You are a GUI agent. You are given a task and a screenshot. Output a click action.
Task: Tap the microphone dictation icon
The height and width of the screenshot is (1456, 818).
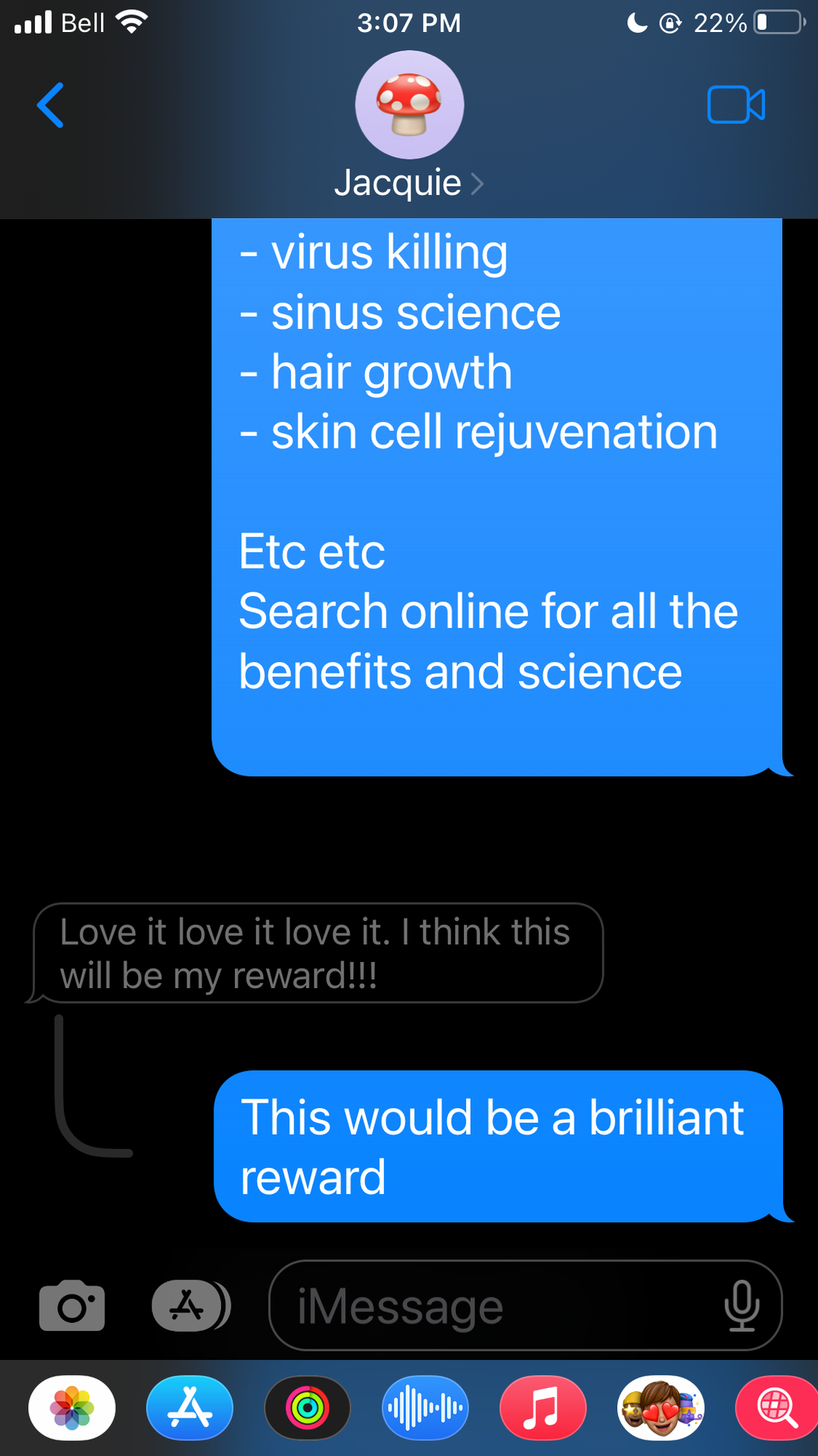pyautogui.click(x=741, y=1306)
